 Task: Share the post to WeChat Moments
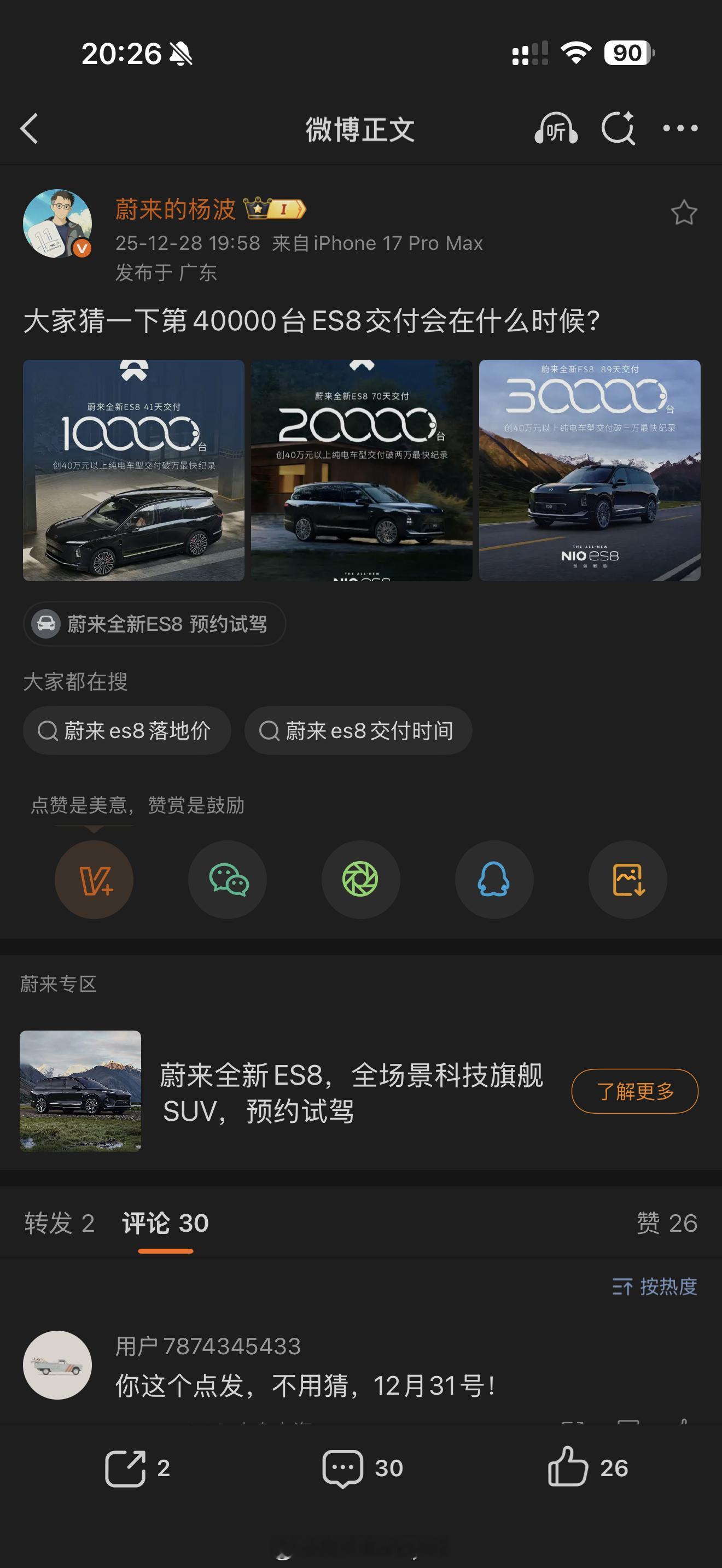click(360, 880)
